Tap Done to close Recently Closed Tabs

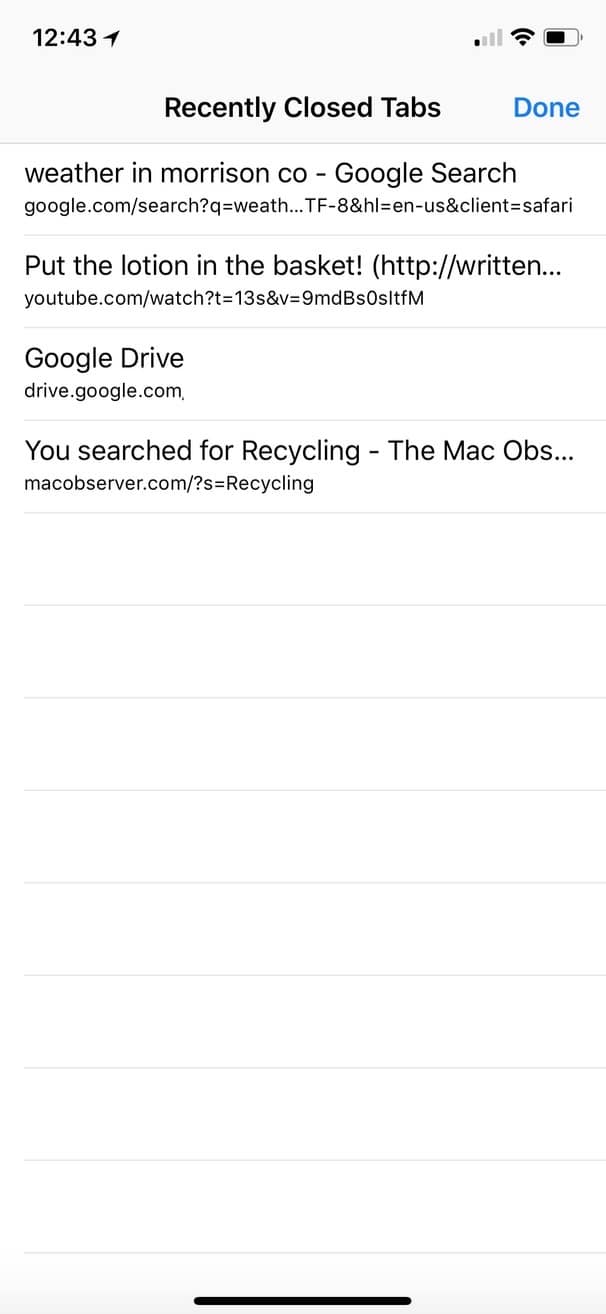[546, 108]
